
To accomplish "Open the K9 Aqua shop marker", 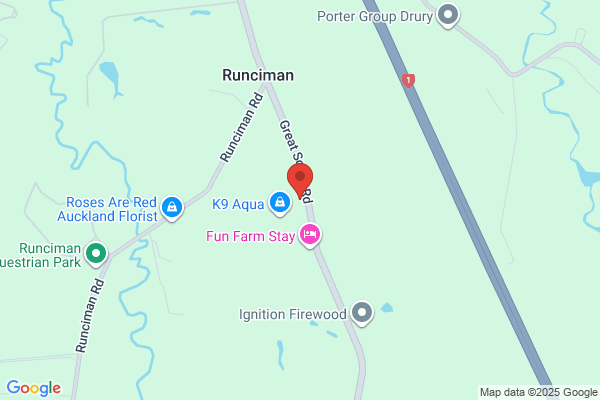I will pyautogui.click(x=280, y=203).
